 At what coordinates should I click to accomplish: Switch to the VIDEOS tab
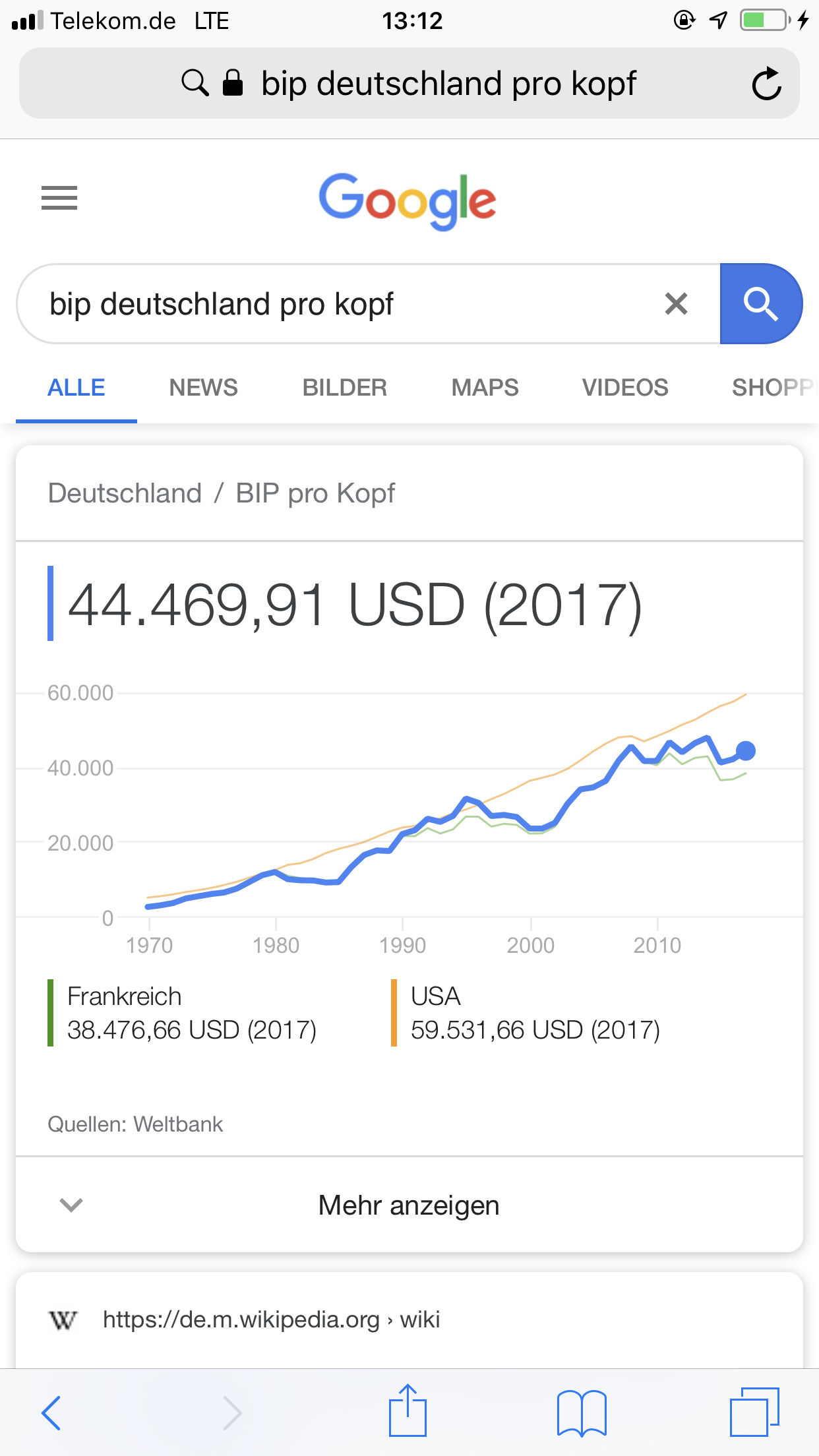[x=625, y=388]
